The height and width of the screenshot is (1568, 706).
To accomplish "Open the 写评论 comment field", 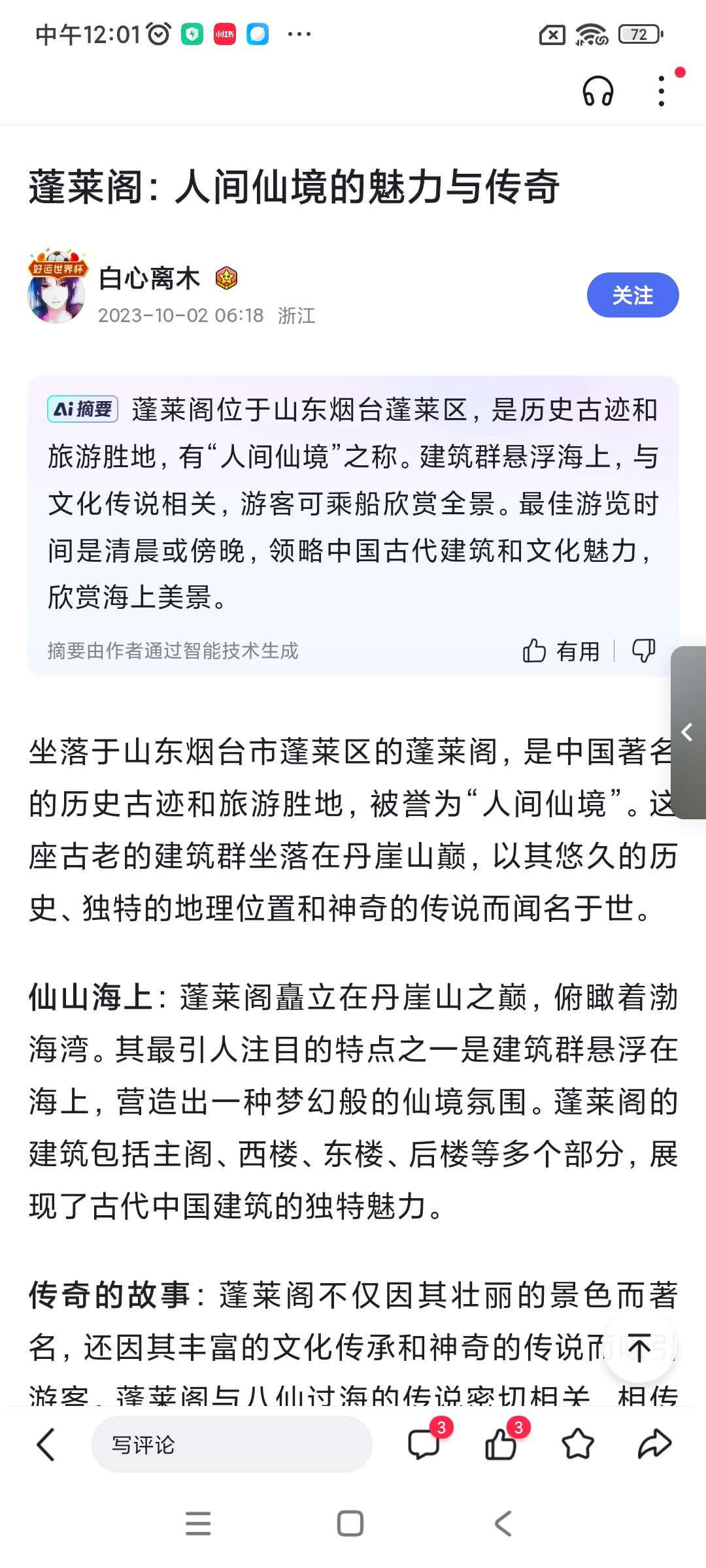I will tap(231, 1445).
